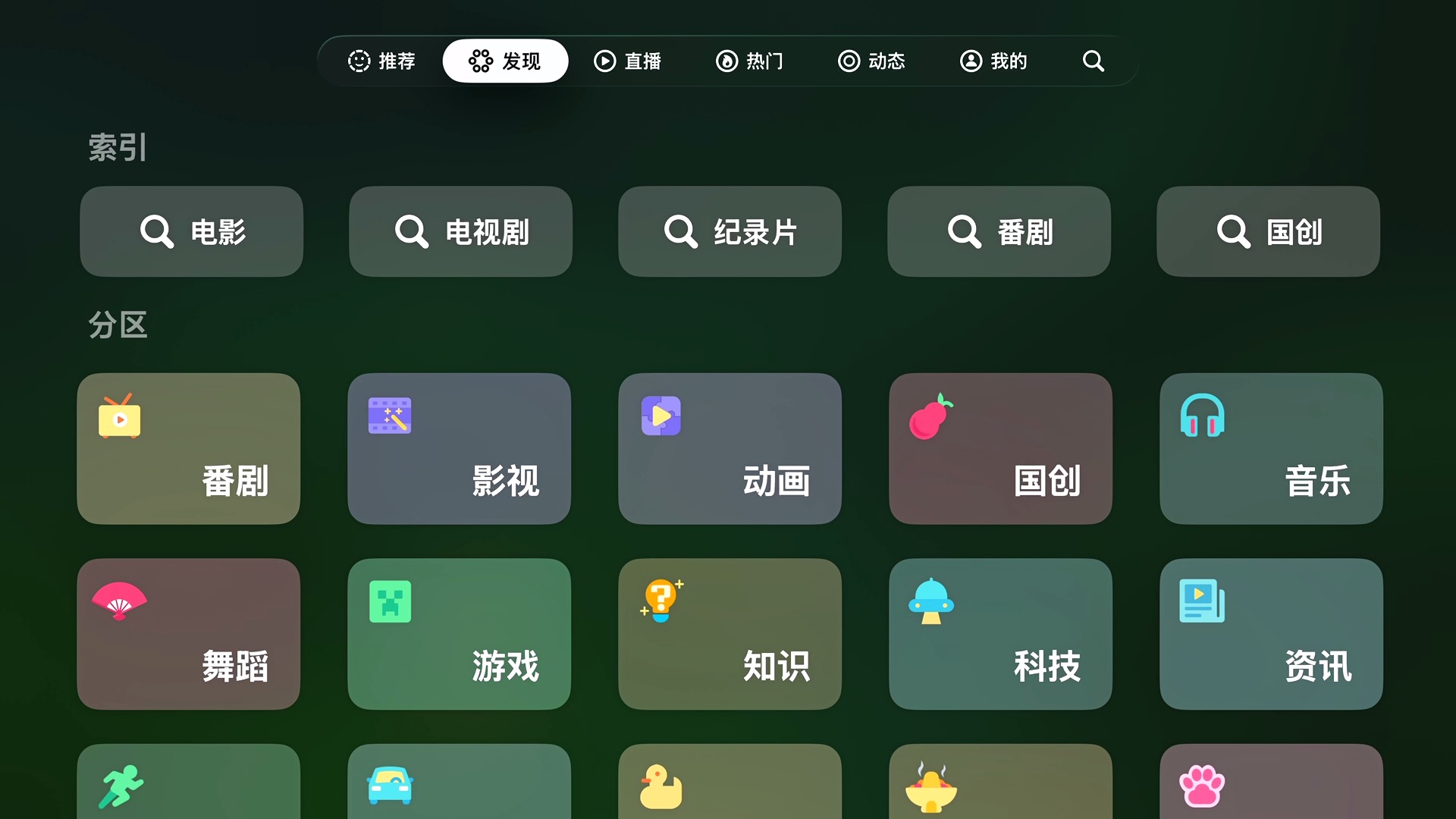Open the 动态 tab

tap(871, 61)
